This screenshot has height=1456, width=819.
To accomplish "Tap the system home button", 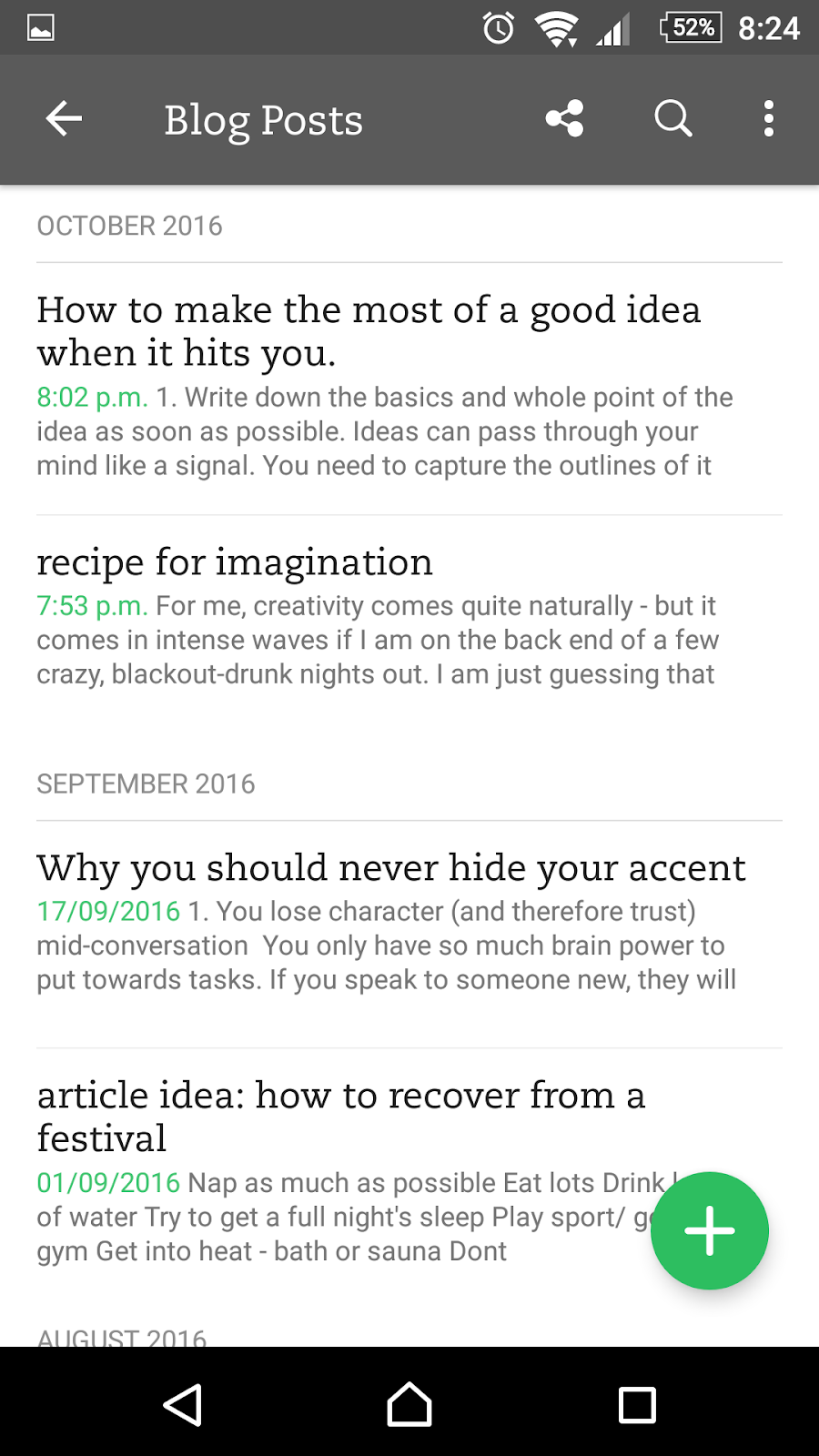I will coord(409,1405).
